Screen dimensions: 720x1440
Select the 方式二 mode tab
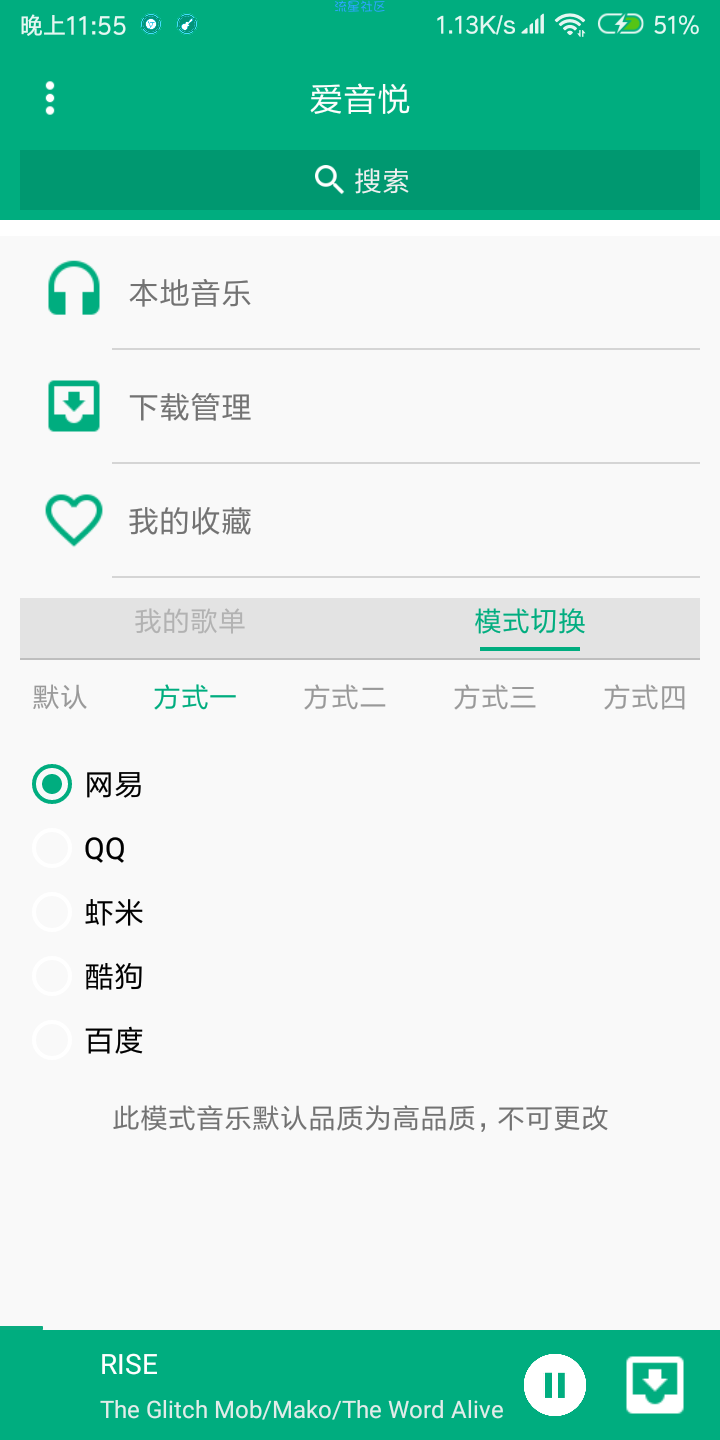tap(345, 697)
